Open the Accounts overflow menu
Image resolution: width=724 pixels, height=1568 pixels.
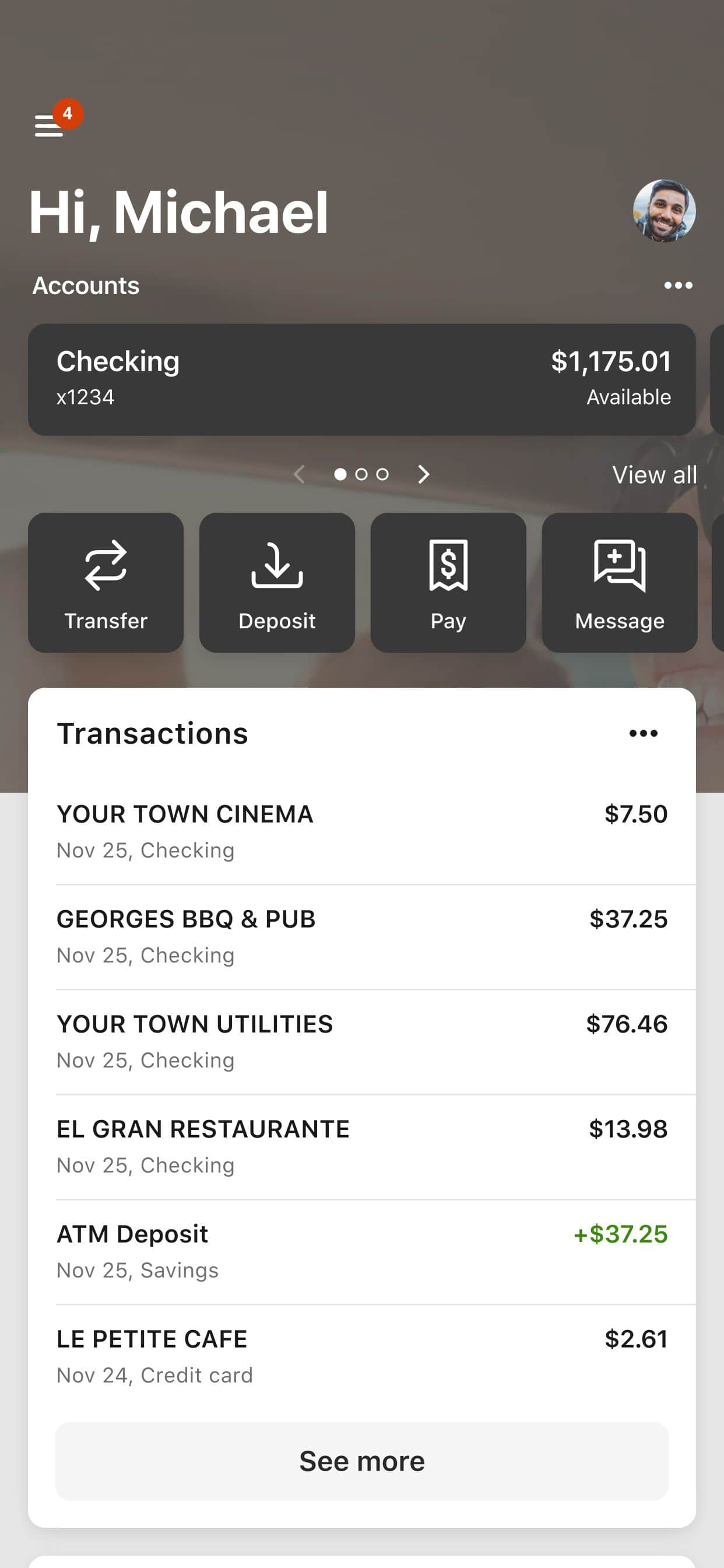(x=678, y=285)
